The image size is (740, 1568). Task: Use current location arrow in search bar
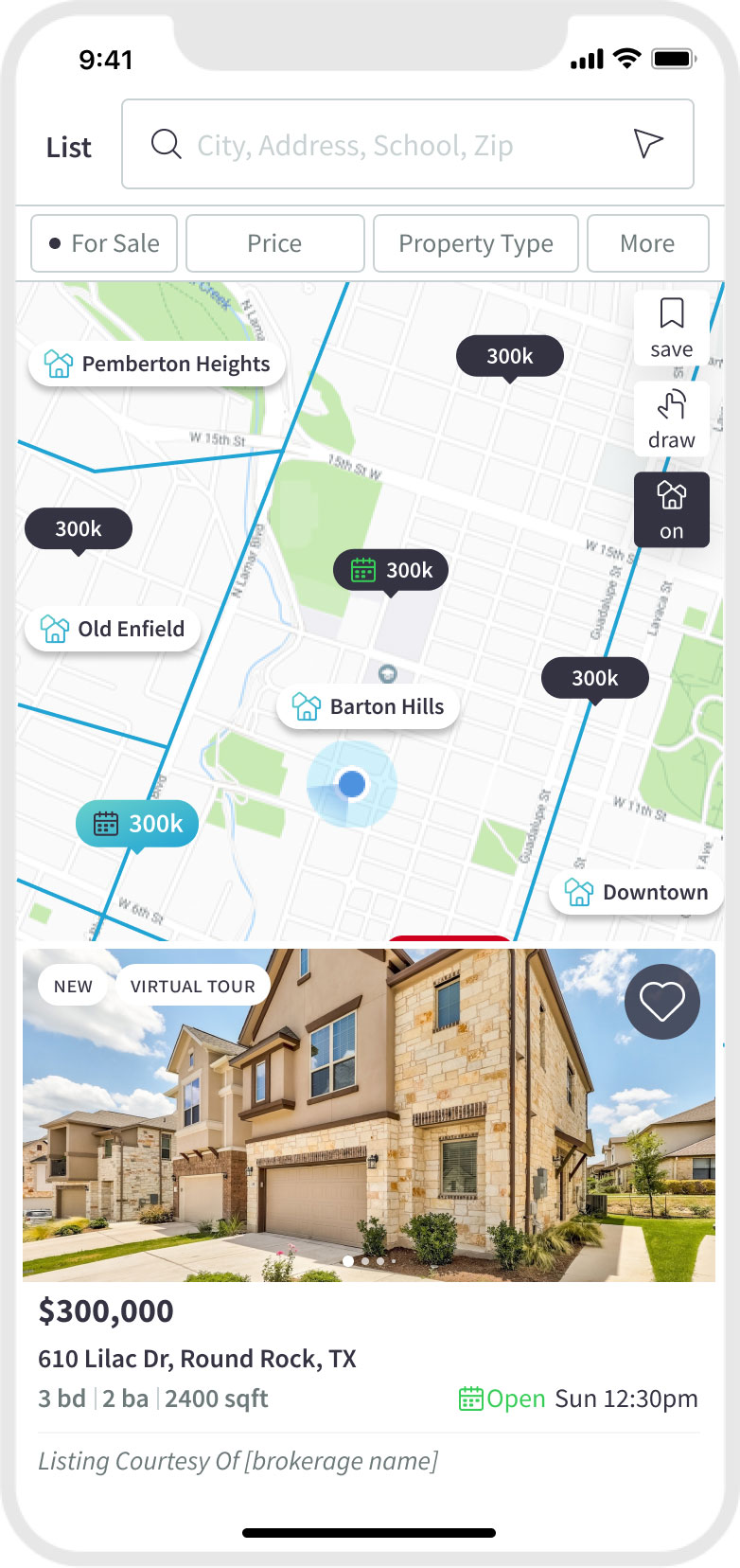[648, 144]
